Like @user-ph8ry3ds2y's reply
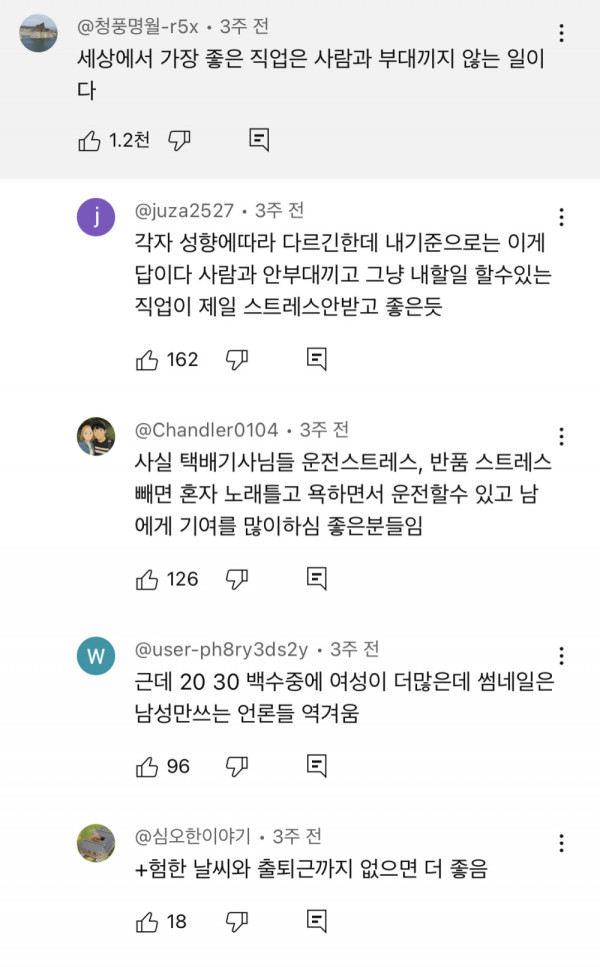600x967 pixels. (147, 767)
